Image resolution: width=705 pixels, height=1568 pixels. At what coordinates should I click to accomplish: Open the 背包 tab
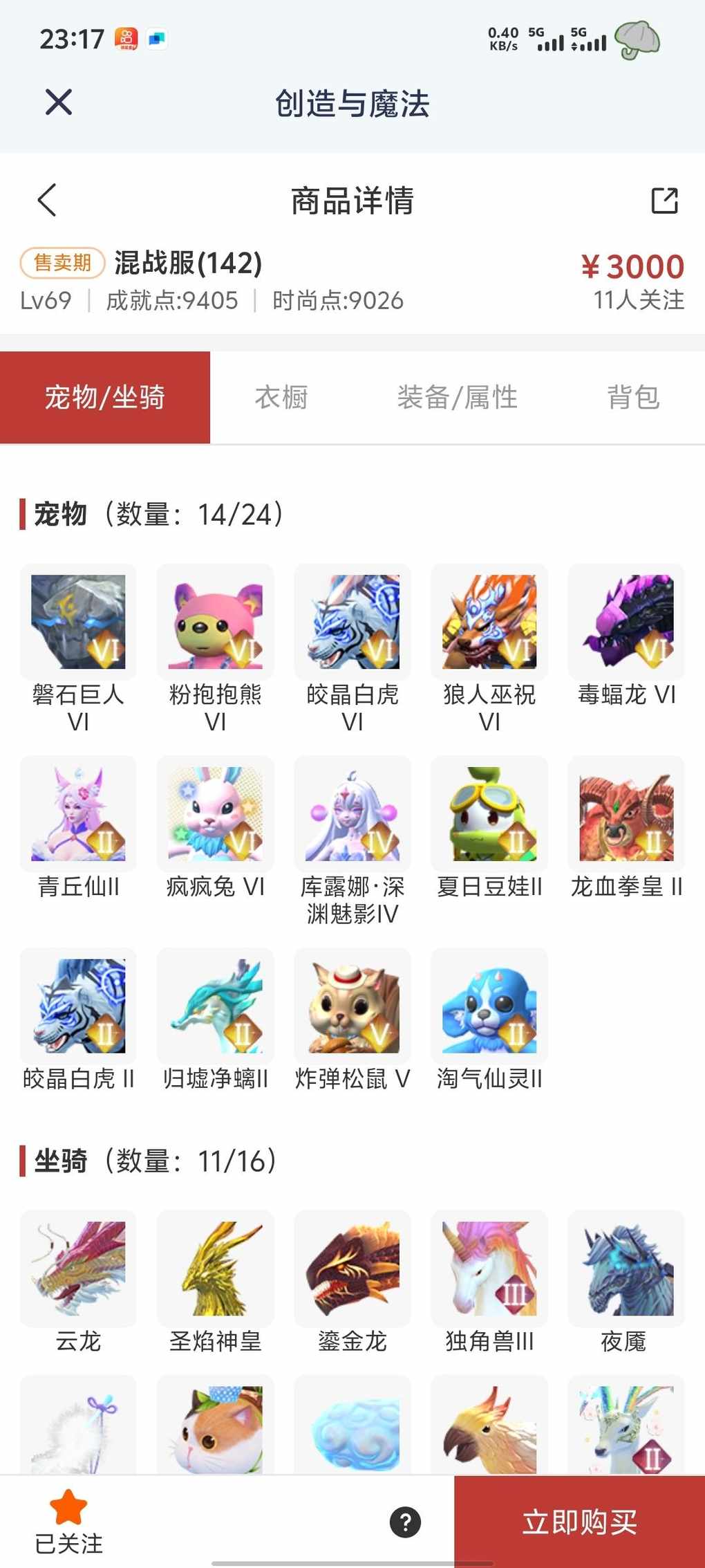pos(633,398)
